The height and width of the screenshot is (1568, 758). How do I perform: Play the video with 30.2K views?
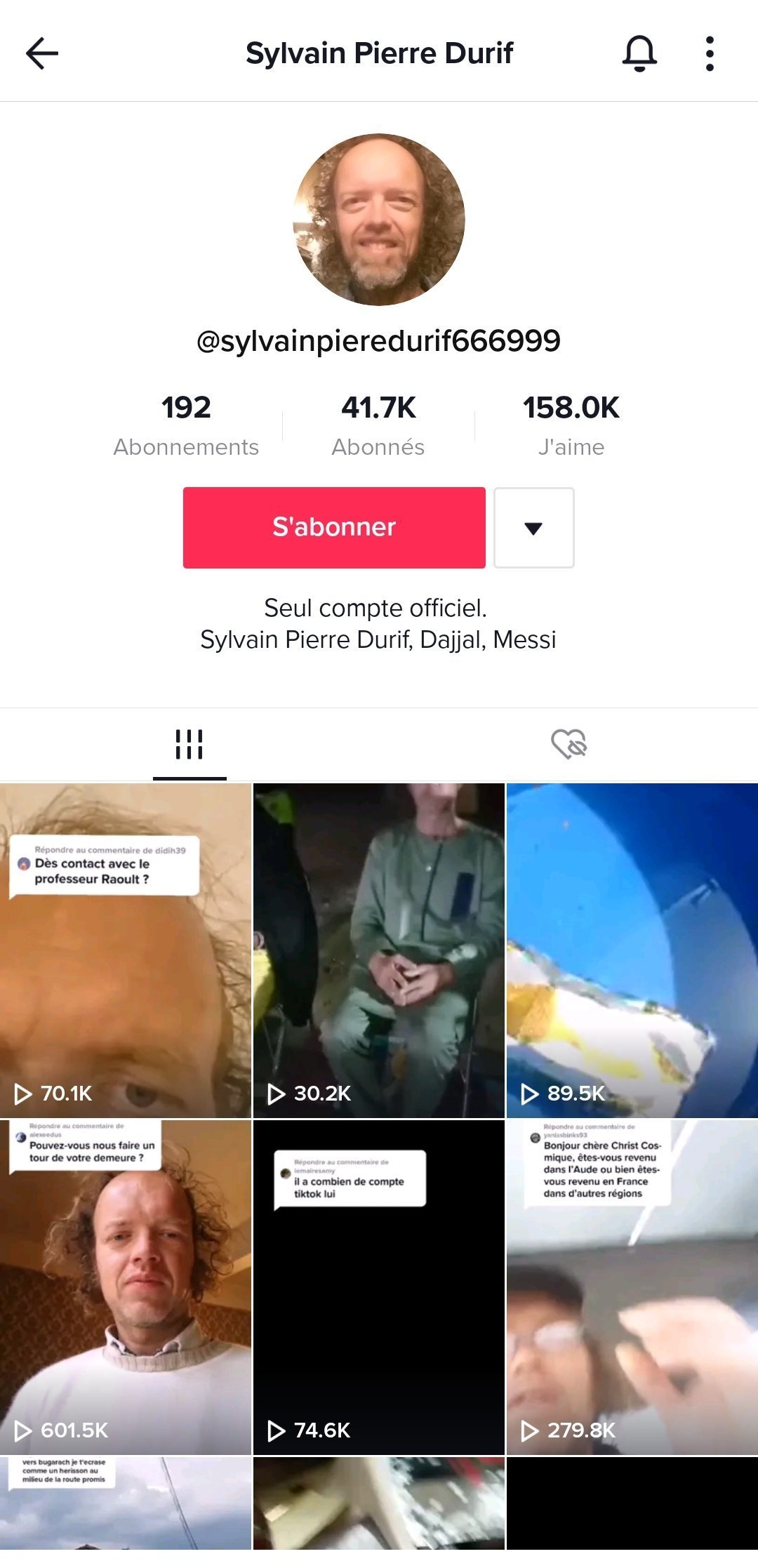[x=379, y=950]
